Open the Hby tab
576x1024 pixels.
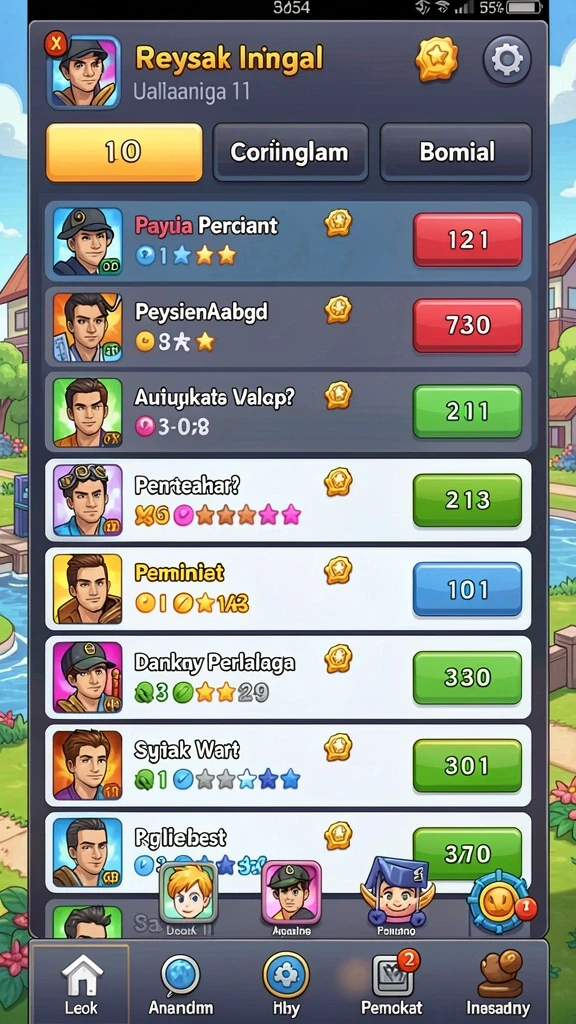[x=285, y=985]
